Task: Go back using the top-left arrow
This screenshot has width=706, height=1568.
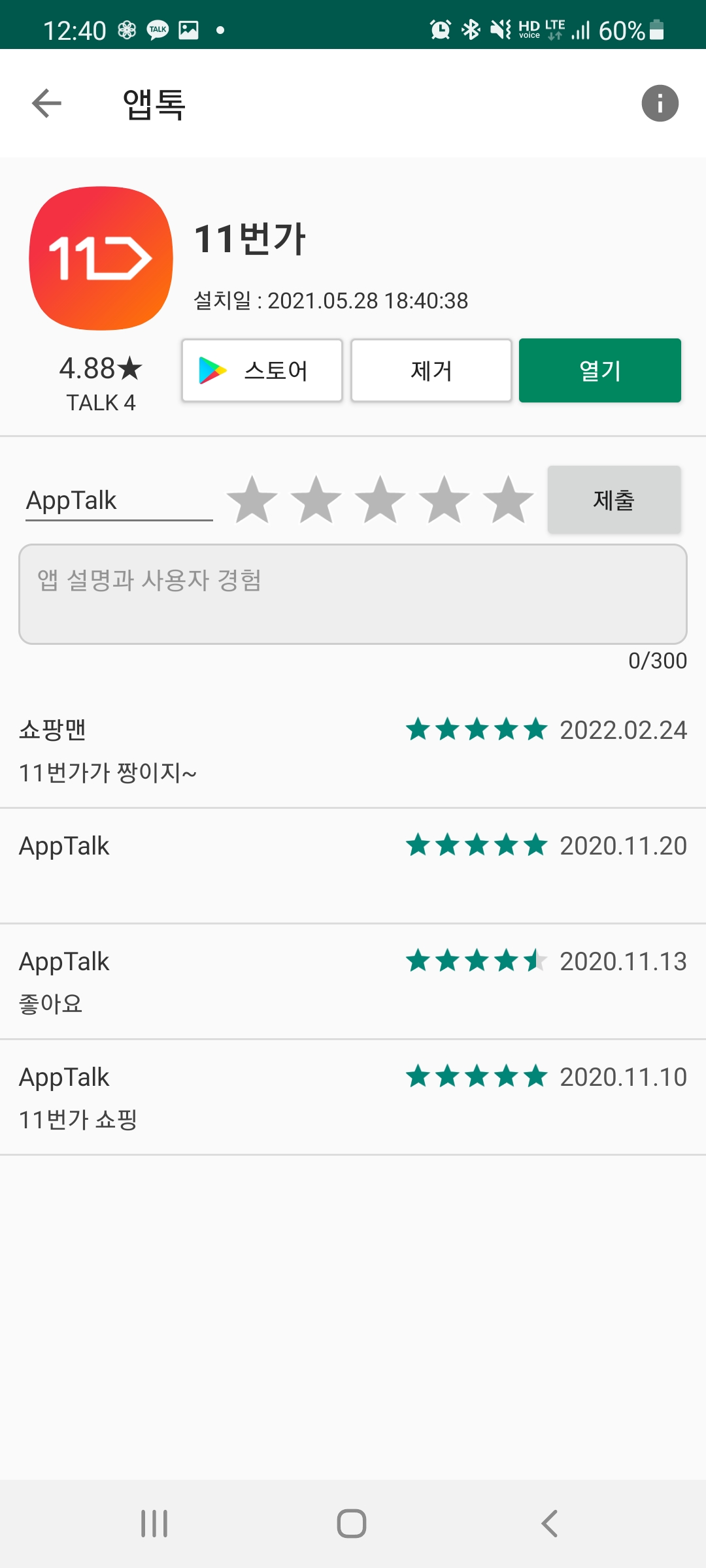Action: coord(46,103)
